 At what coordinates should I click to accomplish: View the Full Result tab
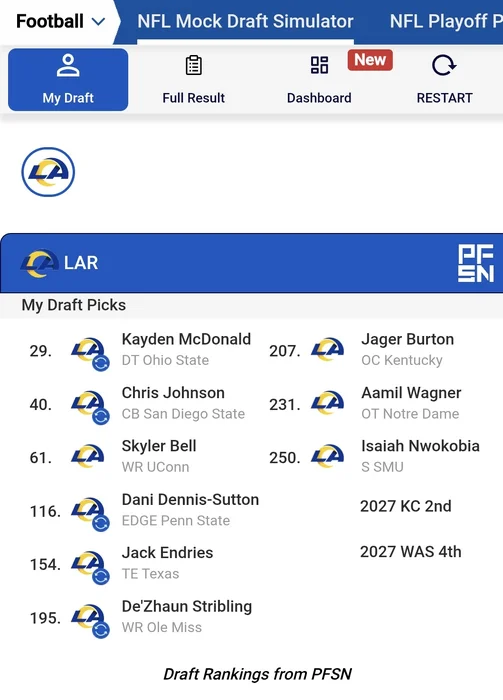coord(194,79)
